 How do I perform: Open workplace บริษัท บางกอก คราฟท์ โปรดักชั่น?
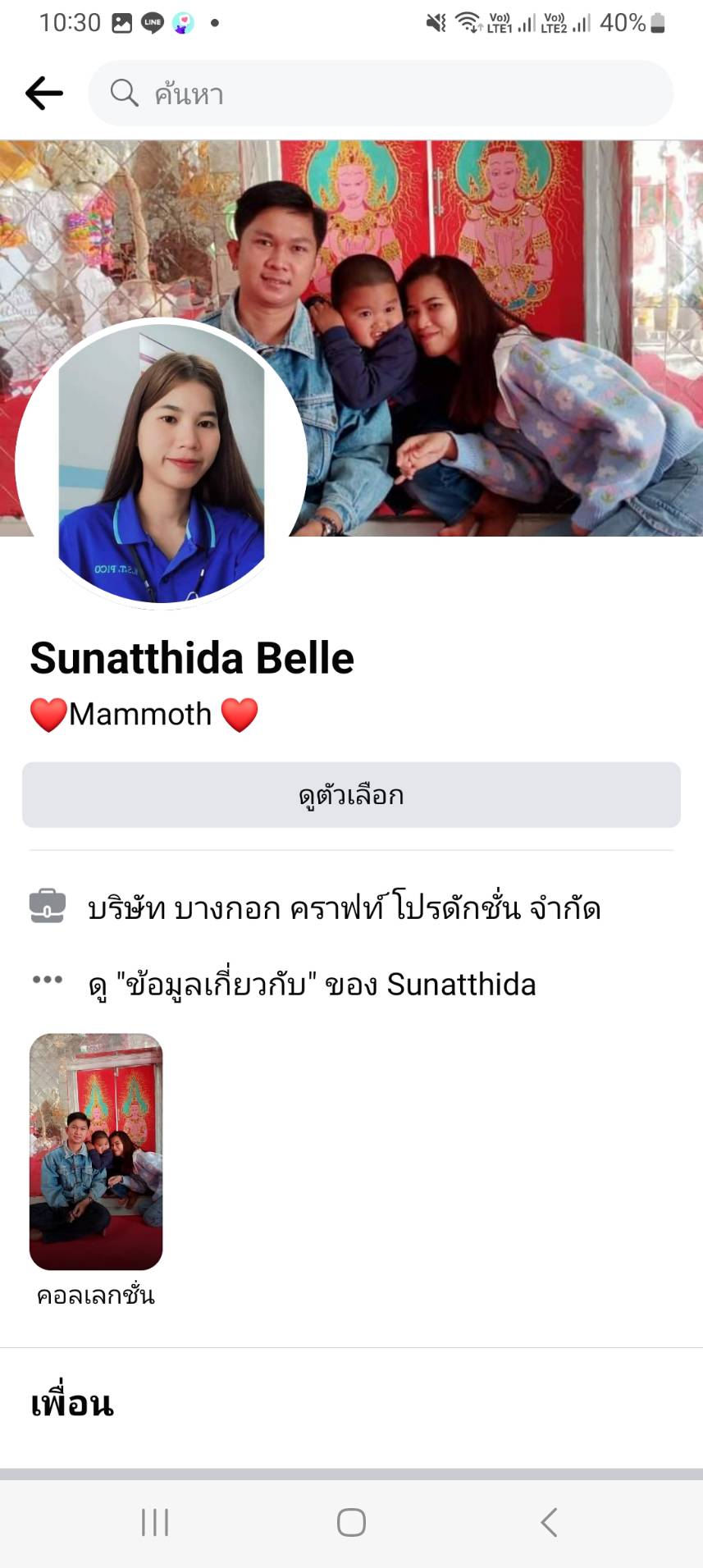[344, 908]
